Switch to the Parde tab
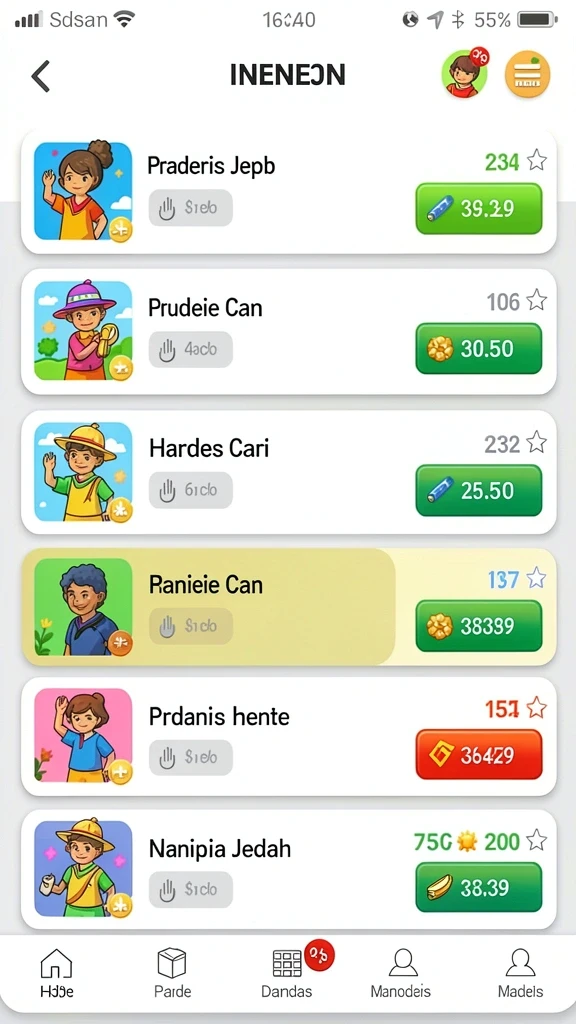Screen dimensions: 576x1024 coord(172,973)
